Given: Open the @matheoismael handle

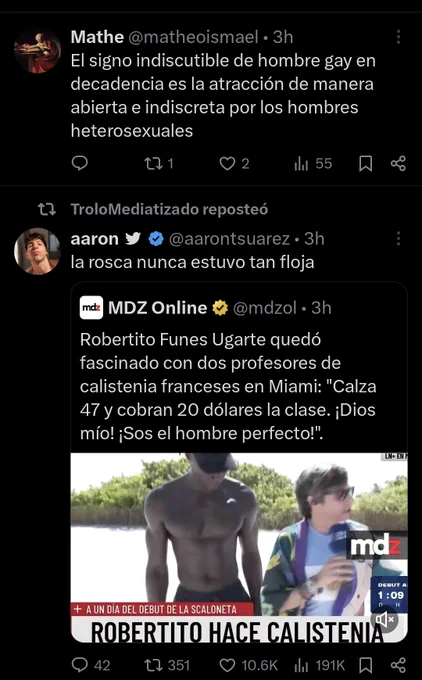Looking at the screenshot, I should (x=193, y=37).
